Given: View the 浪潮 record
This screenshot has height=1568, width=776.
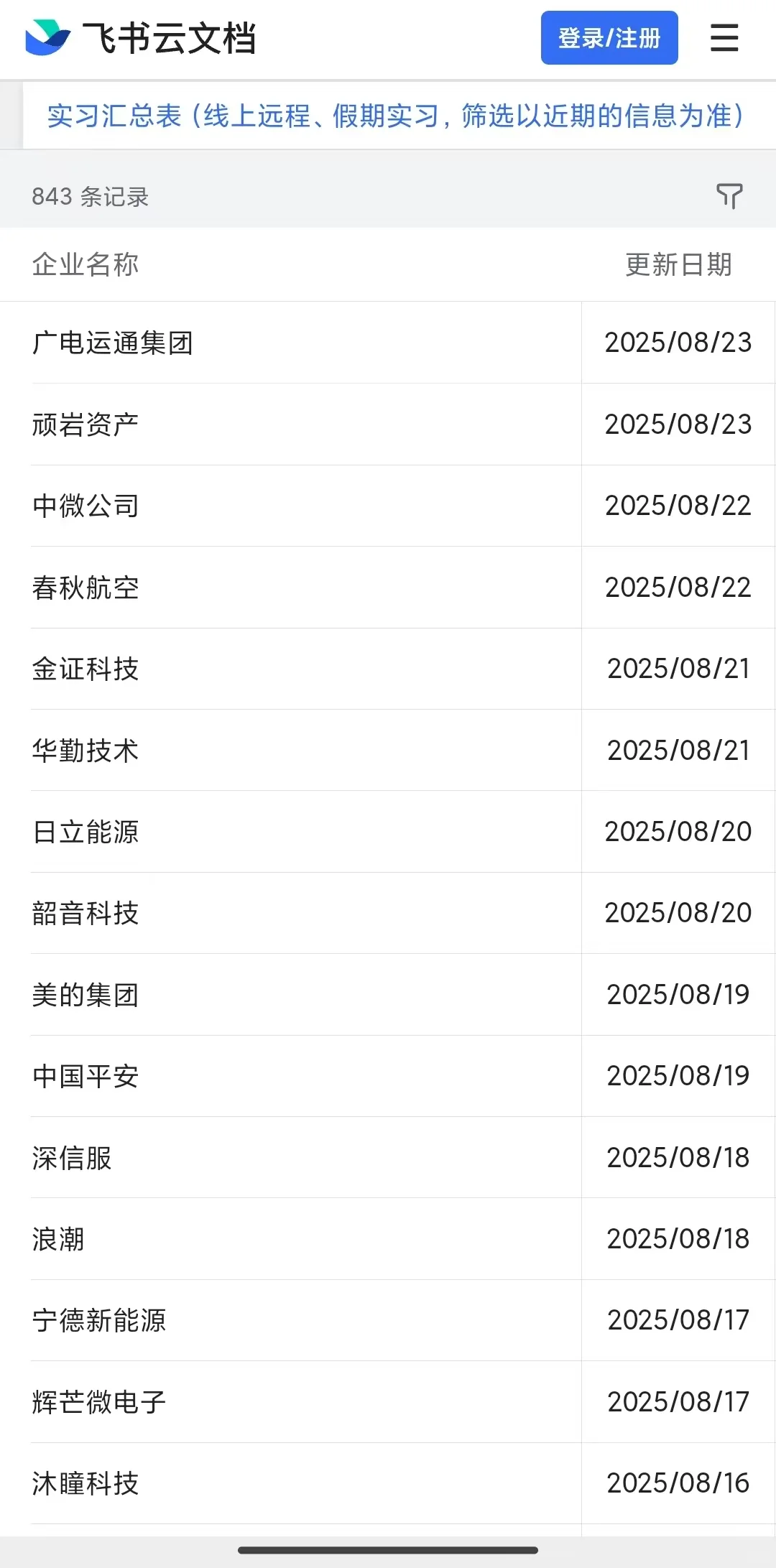Looking at the screenshot, I should point(388,1239).
